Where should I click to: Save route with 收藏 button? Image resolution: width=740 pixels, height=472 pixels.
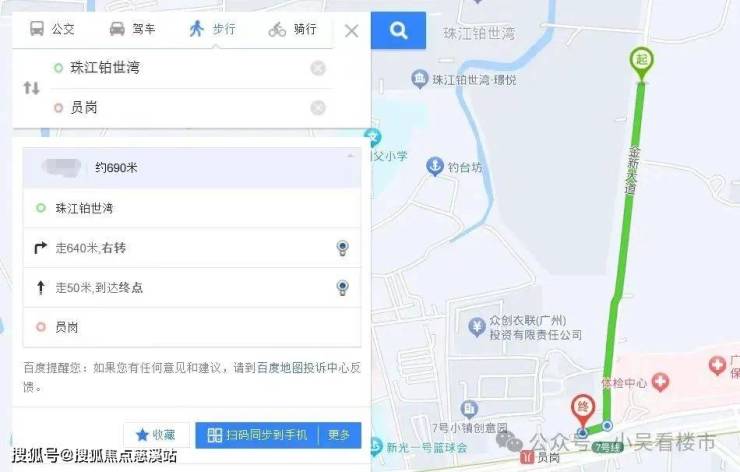156,435
